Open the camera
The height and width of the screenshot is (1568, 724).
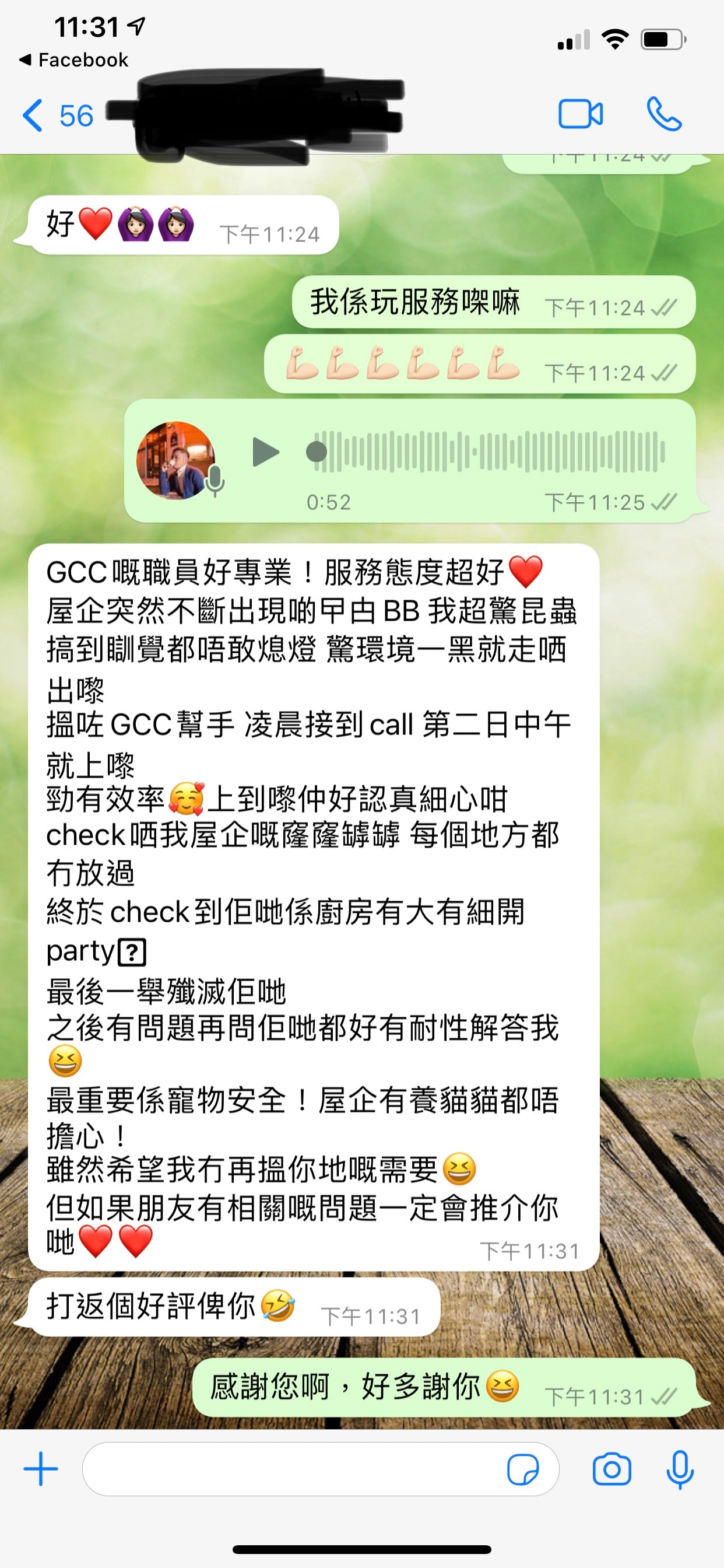(x=611, y=1469)
